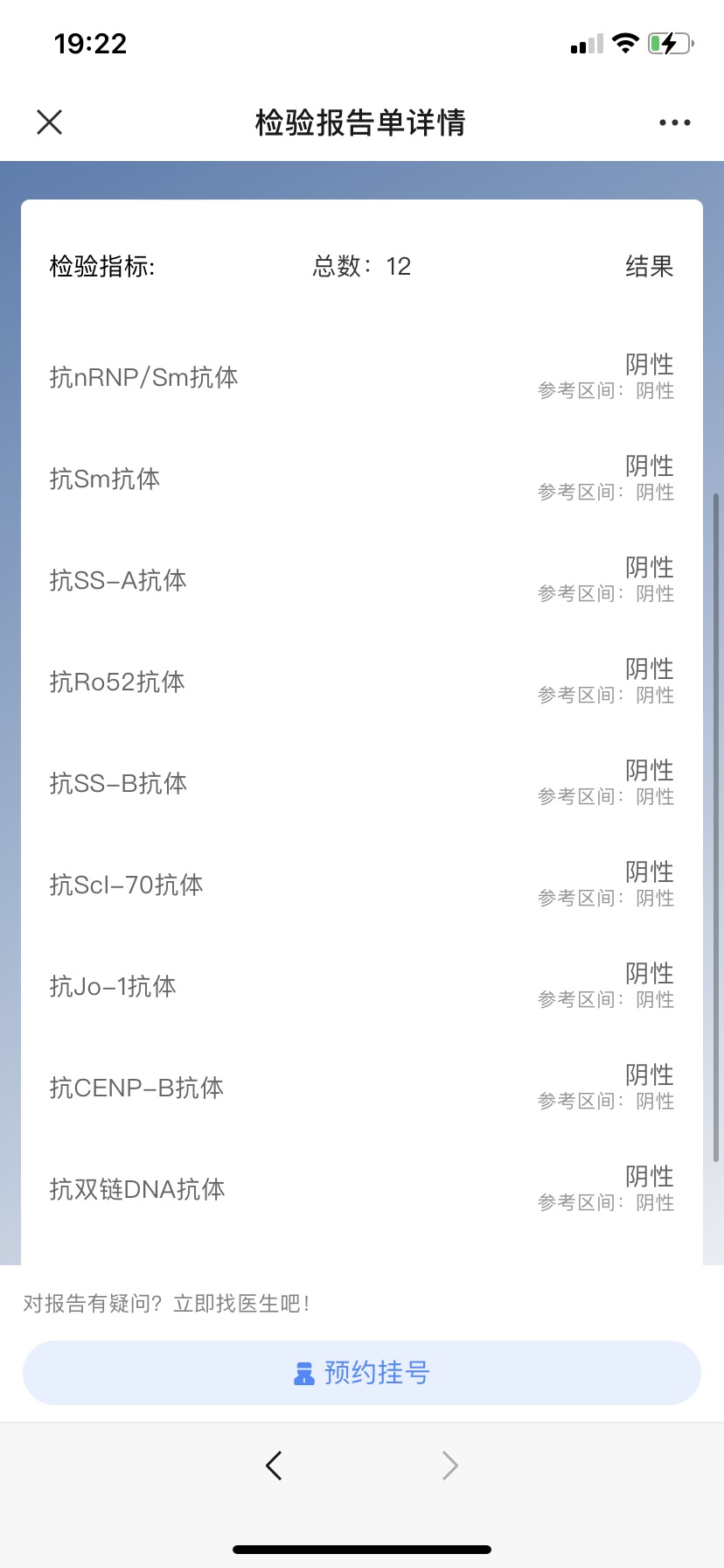
Task: Open the three-dot more options menu
Action: (x=675, y=122)
